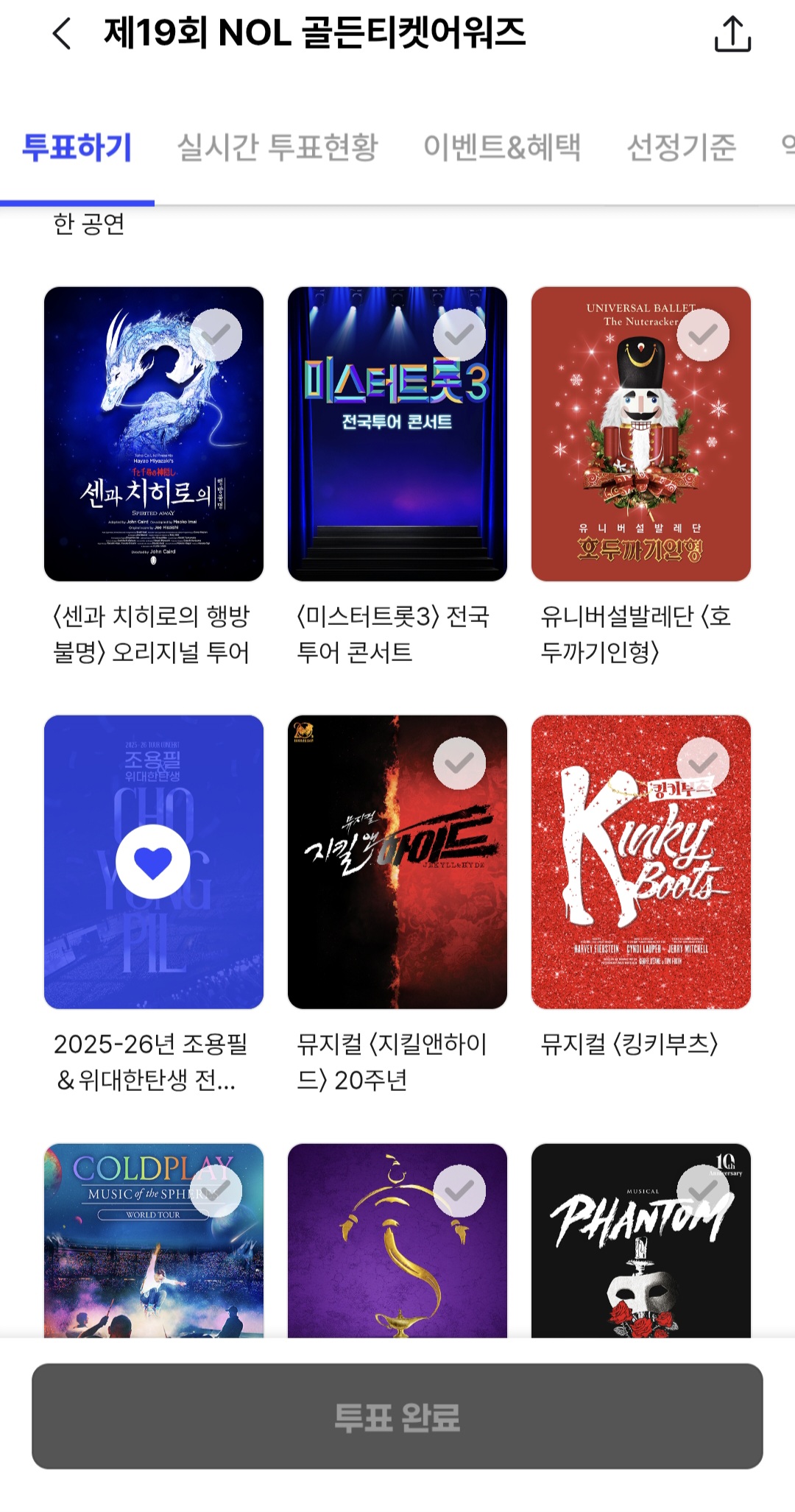Switch to the 실시간 투표현황 tab

[278, 147]
